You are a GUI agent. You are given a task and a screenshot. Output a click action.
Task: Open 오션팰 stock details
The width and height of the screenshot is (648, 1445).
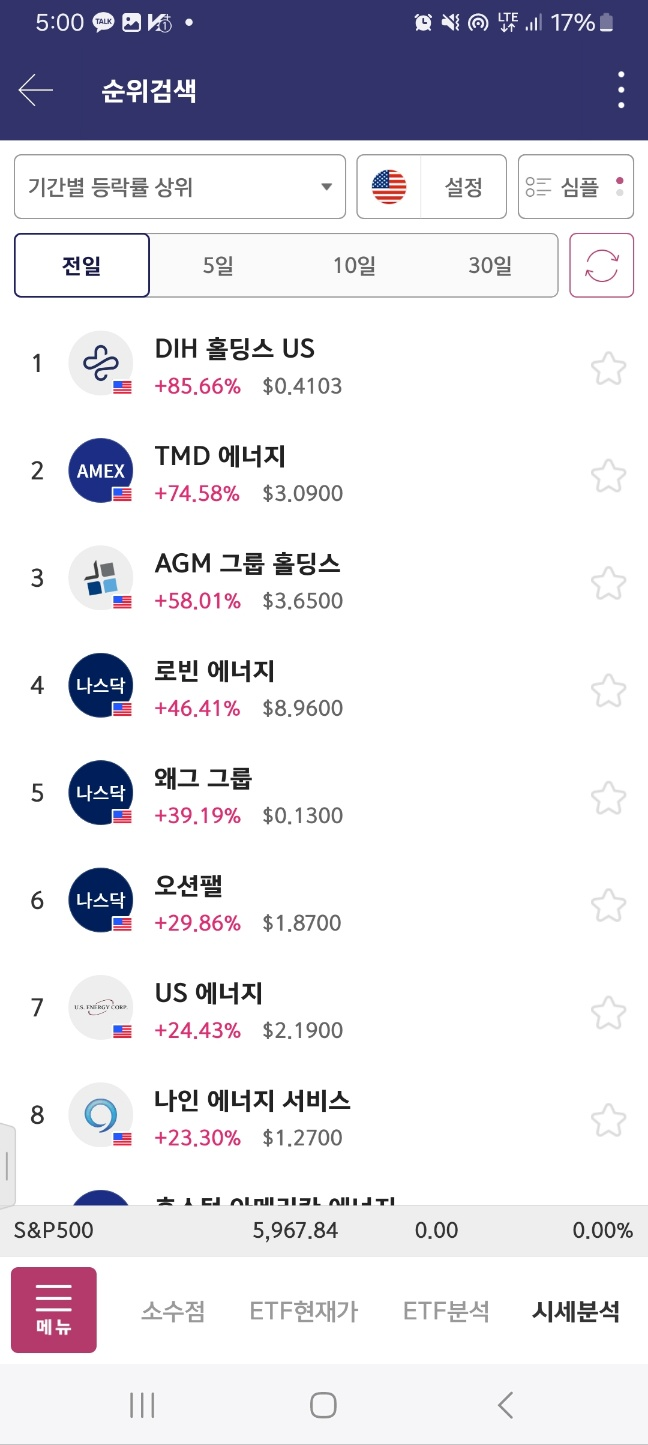pos(189,887)
